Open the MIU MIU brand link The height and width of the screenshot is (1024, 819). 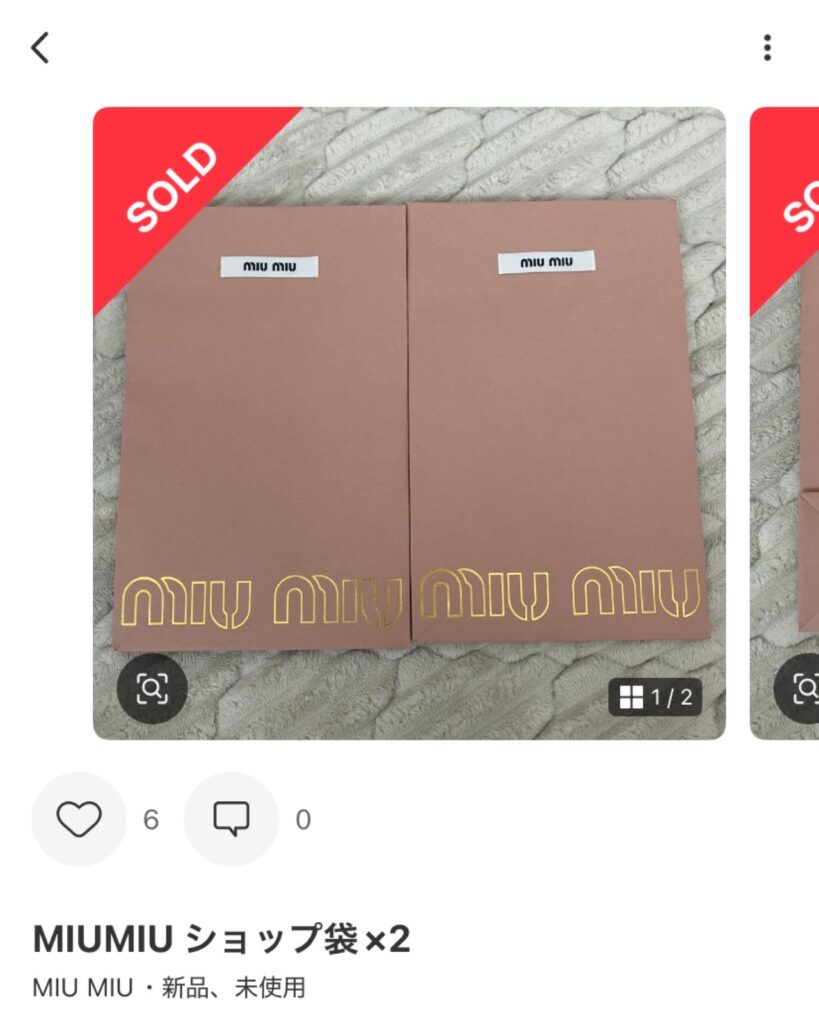(82, 989)
